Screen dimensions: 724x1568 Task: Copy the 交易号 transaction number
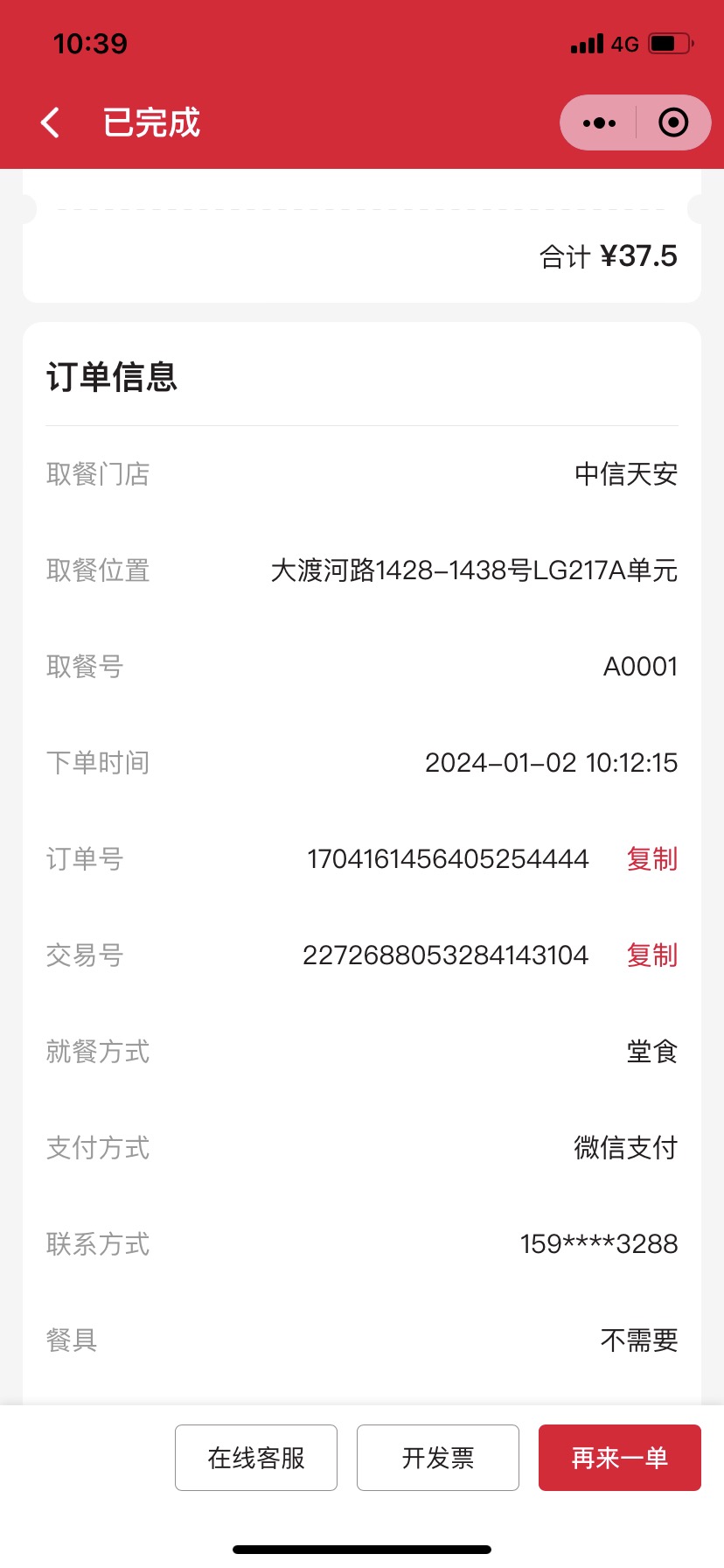[652, 955]
